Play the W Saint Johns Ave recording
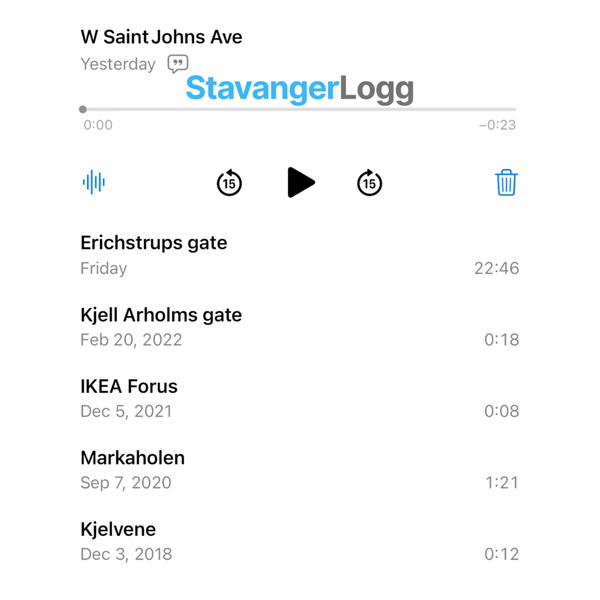This screenshot has width=600, height=600. tap(301, 183)
